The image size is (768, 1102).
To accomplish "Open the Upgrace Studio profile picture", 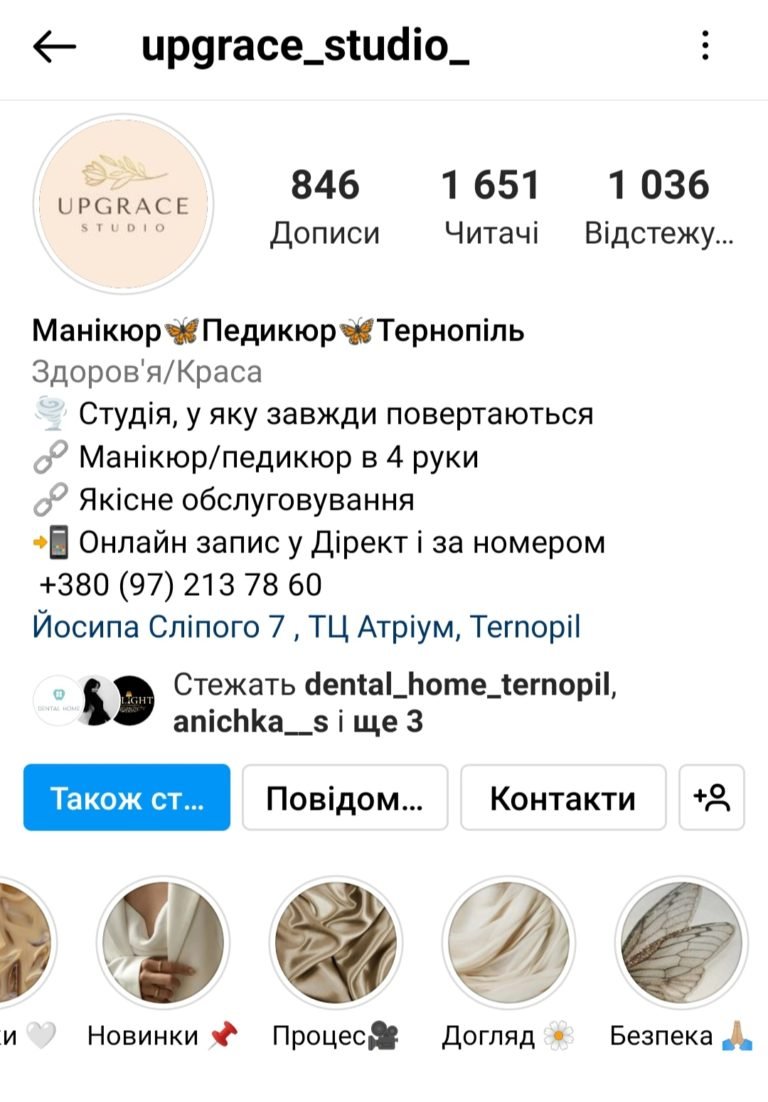I will pyautogui.click(x=122, y=204).
